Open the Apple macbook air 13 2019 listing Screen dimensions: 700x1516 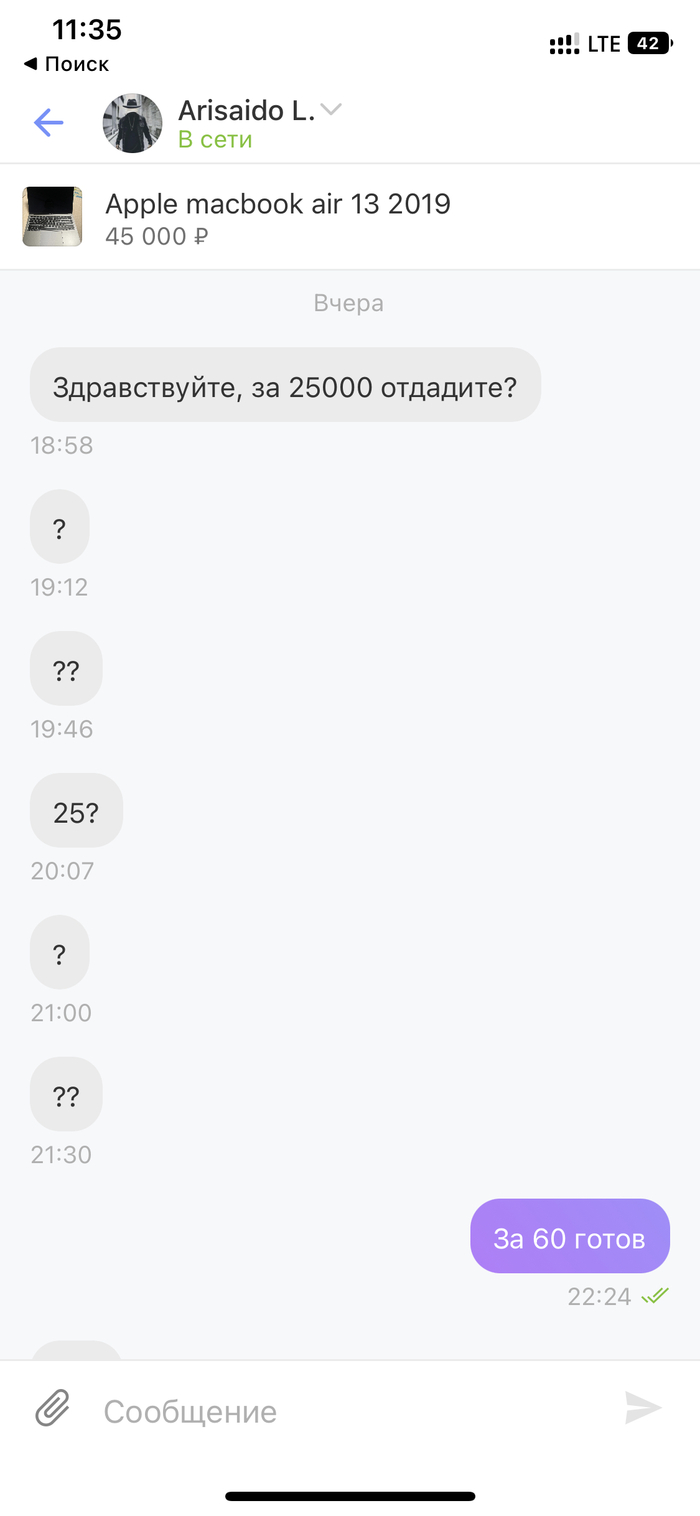(278, 217)
